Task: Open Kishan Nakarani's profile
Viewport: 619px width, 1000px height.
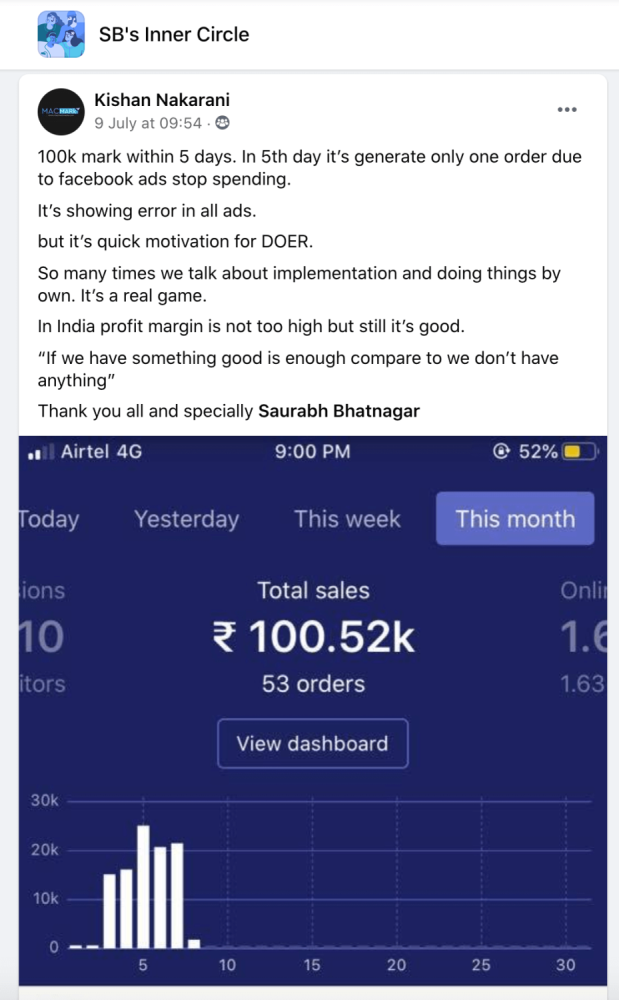Action: click(162, 100)
